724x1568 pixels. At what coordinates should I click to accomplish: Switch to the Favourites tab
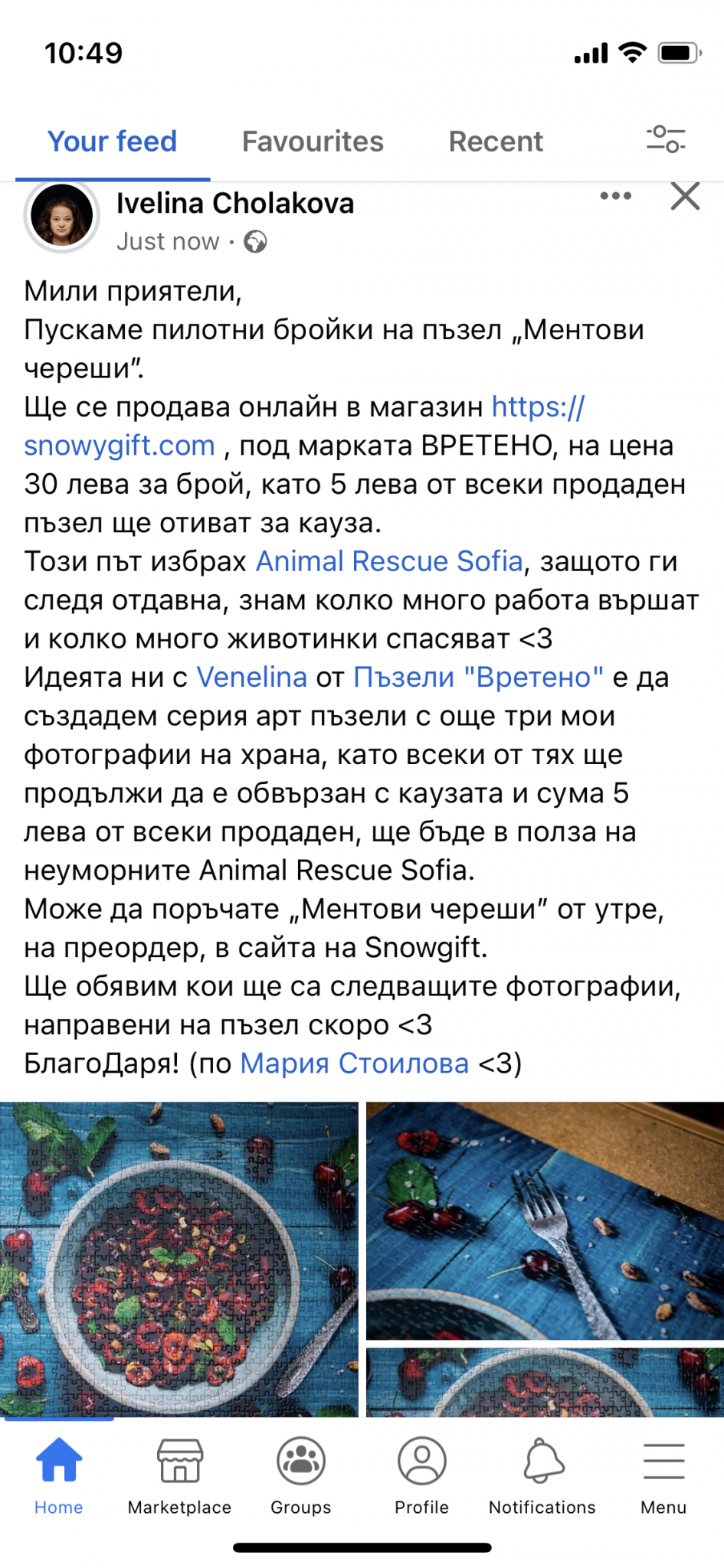point(313,142)
